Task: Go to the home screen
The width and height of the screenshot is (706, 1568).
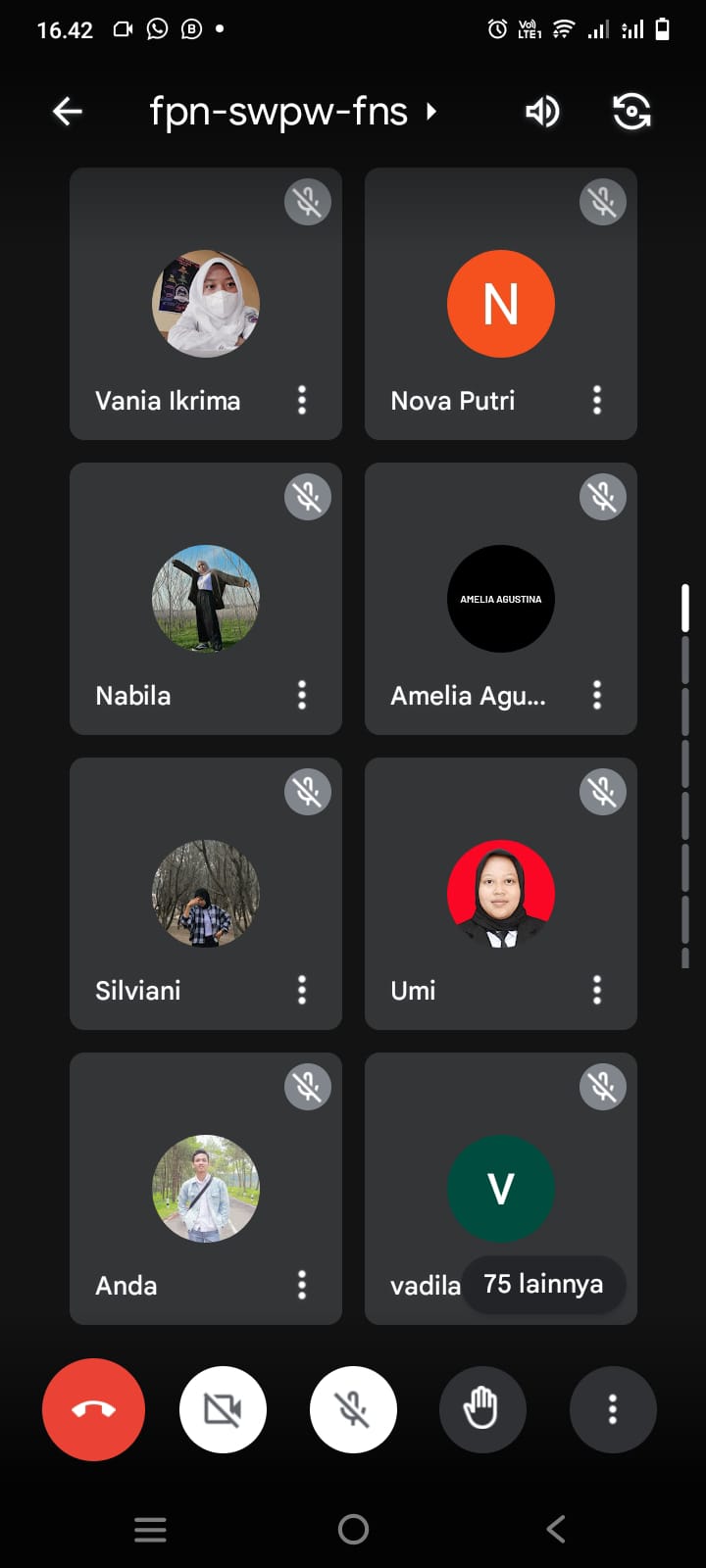Action: pos(353,1529)
